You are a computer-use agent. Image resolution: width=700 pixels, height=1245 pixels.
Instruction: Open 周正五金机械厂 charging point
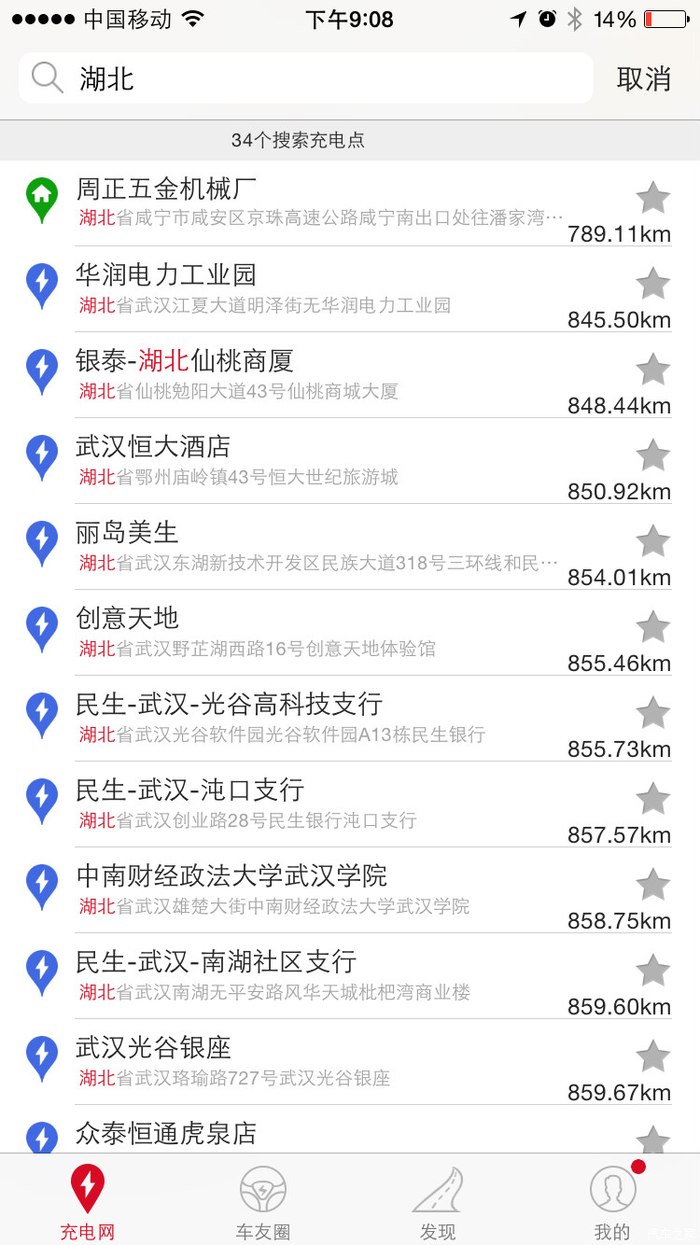[x=300, y=202]
